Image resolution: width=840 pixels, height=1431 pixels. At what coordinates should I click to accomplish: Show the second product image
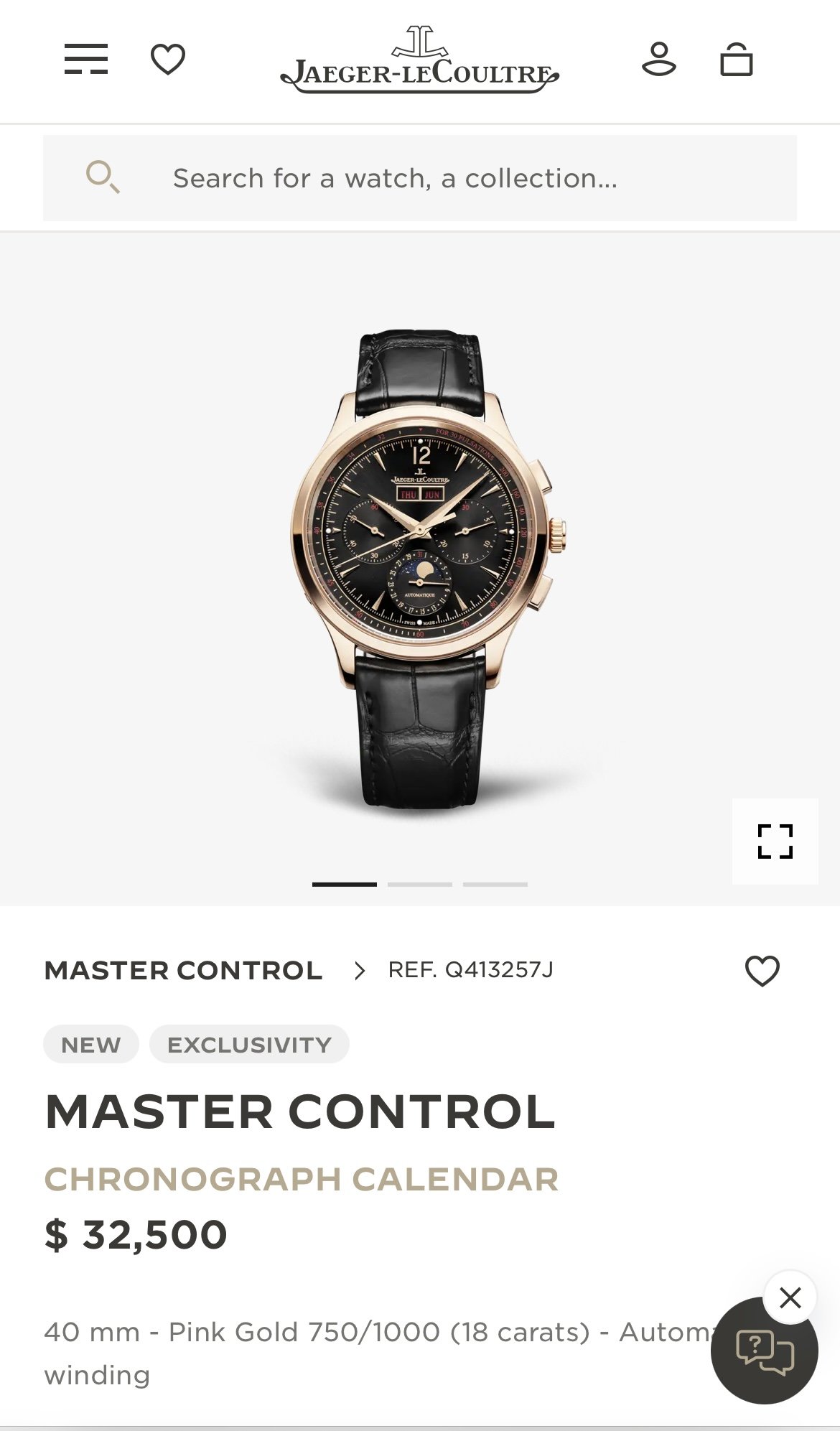click(x=419, y=884)
